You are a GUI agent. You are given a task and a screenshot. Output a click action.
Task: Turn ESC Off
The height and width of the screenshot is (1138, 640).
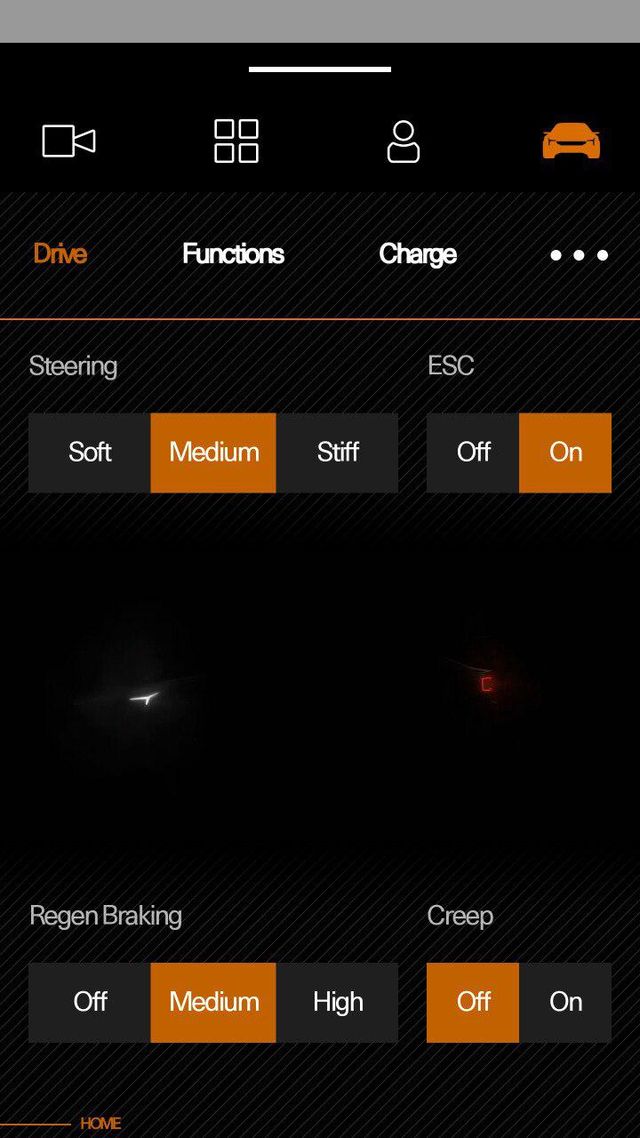(473, 452)
